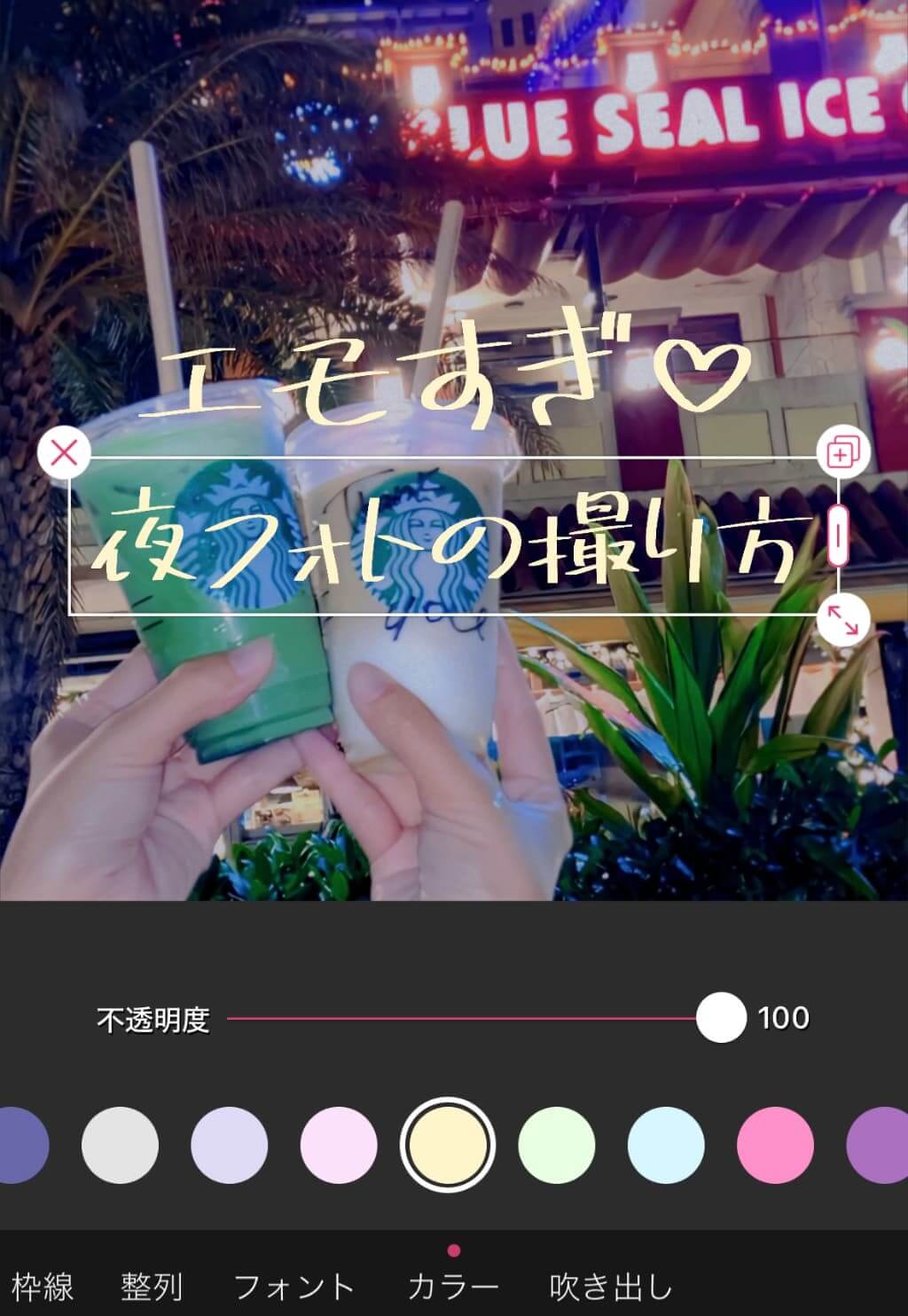Screen dimensions: 908x1316
Task: Delete the selected text box
Action: 64,453
